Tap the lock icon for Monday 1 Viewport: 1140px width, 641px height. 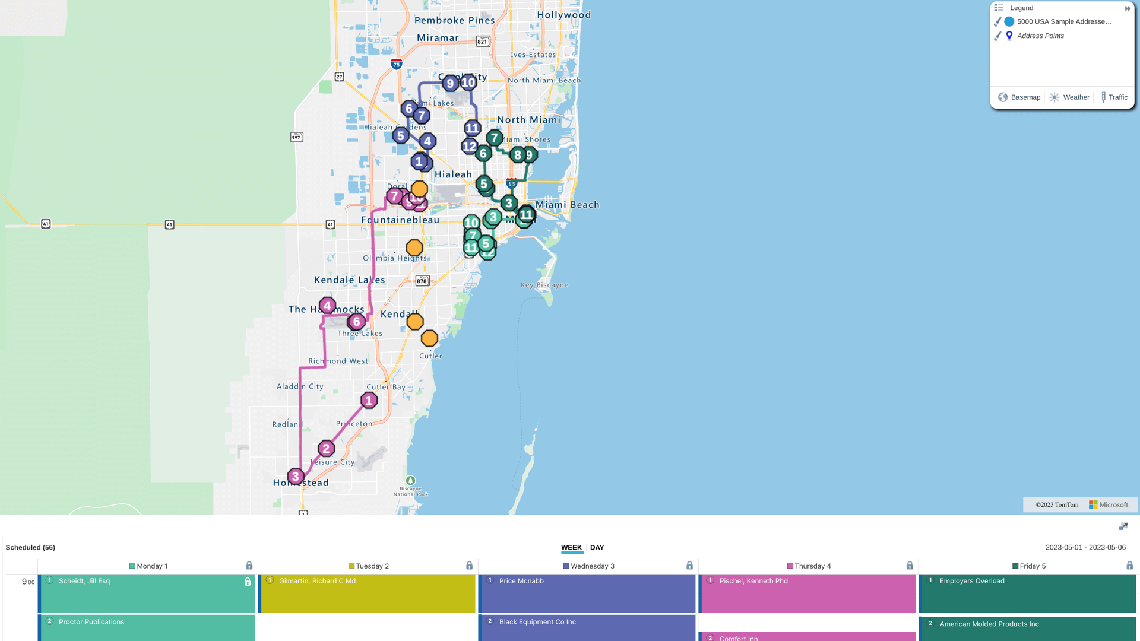coord(249,566)
